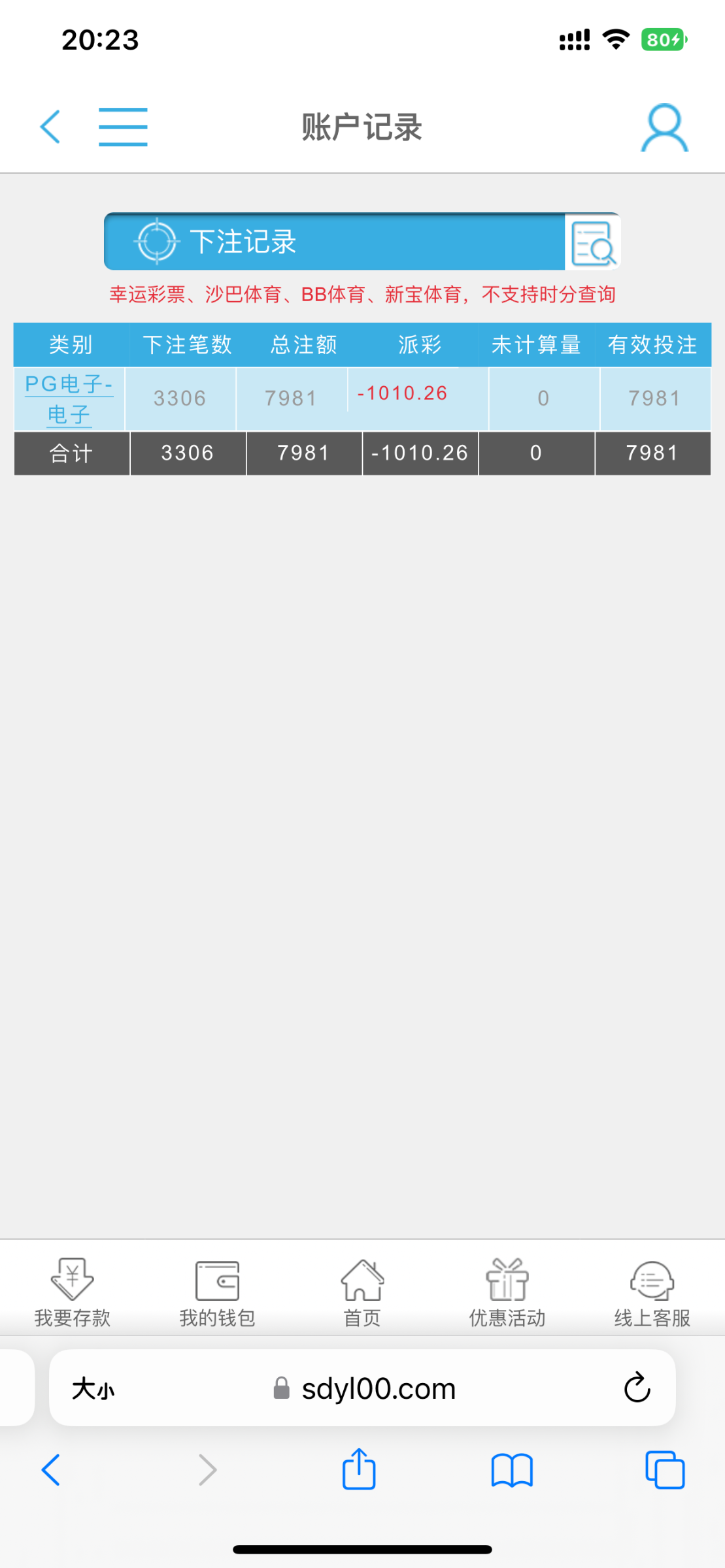
Task: Go to 首页 home
Action: [x=362, y=1292]
